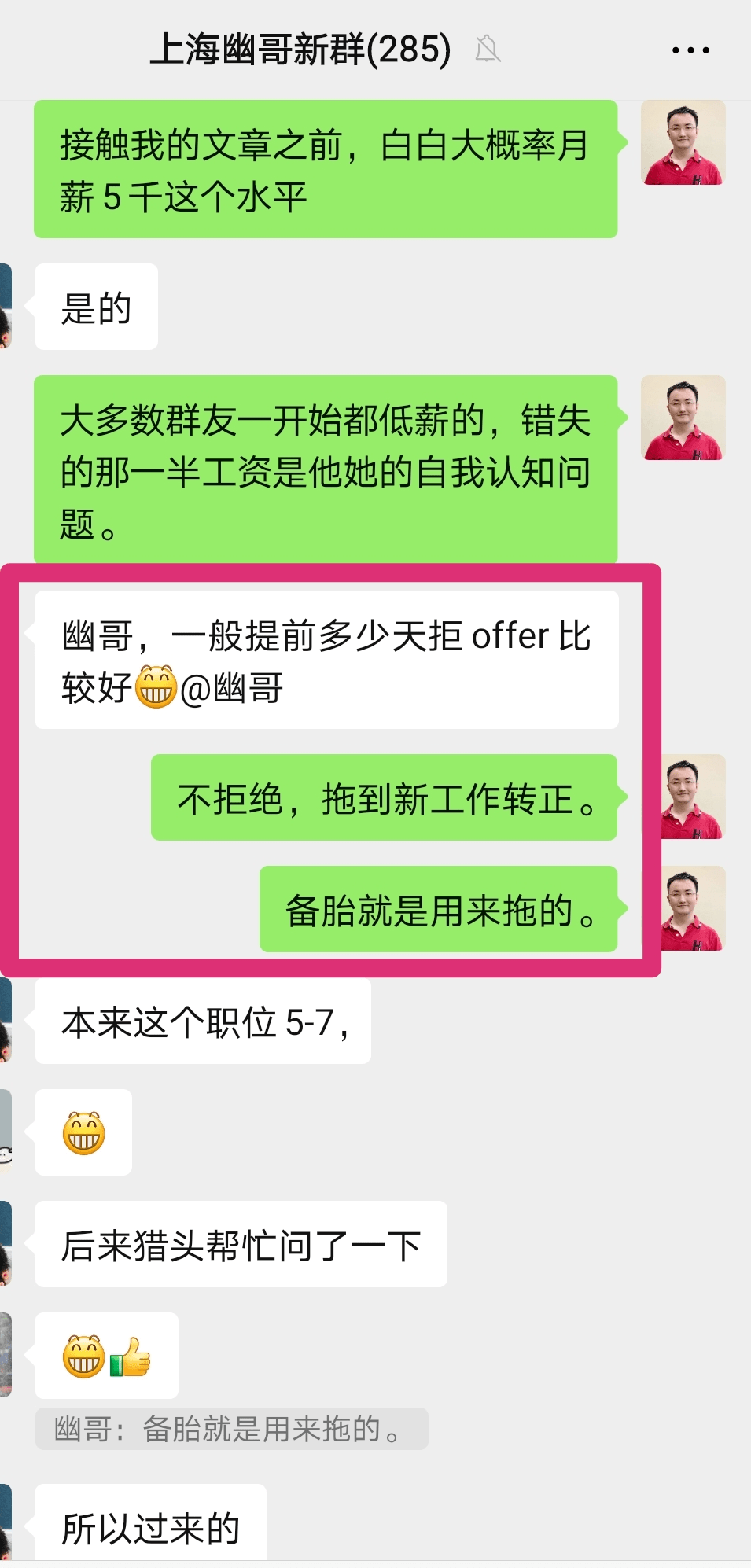The width and height of the screenshot is (751, 1568).
Task: Open the group chat overflow menu
Action: coord(690,50)
